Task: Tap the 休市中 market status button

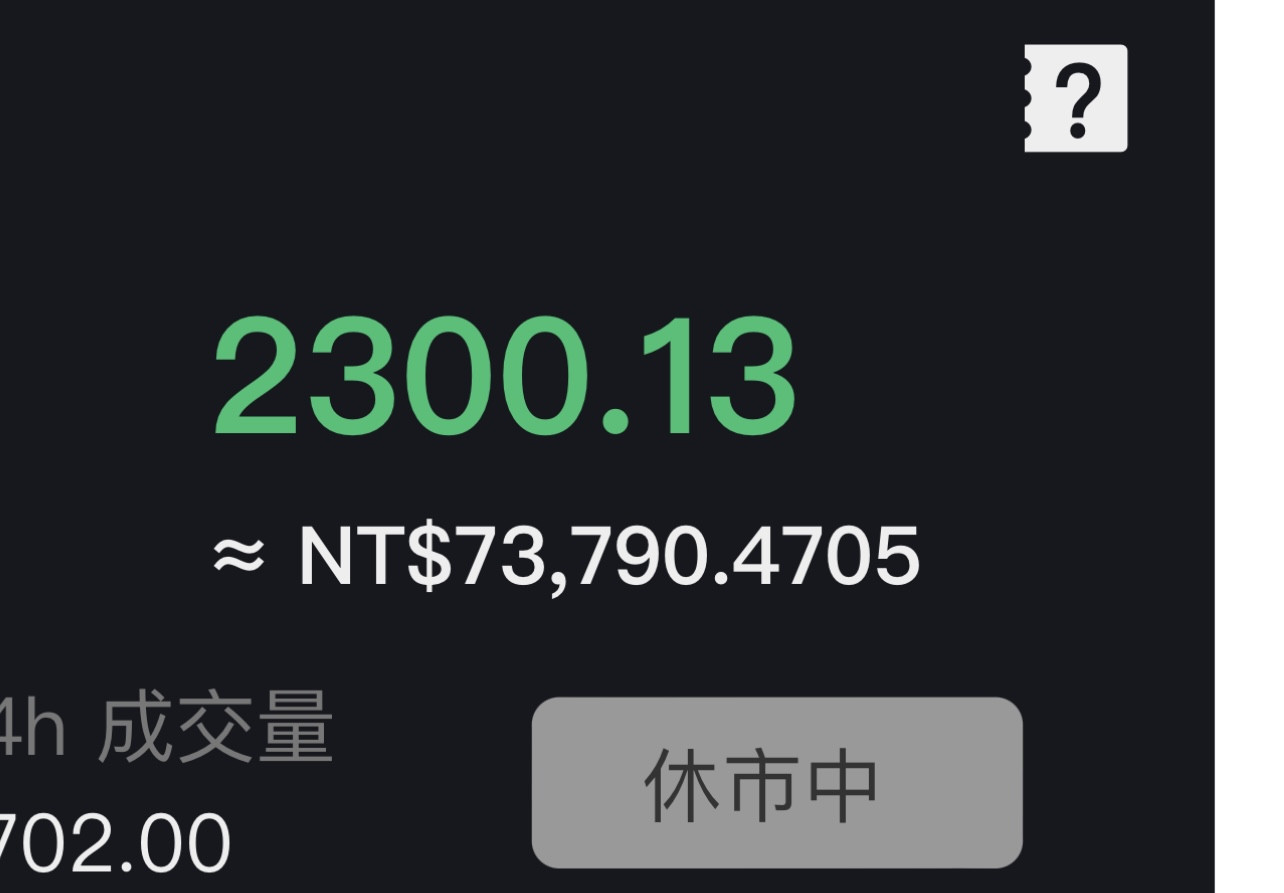Action: tap(776, 782)
